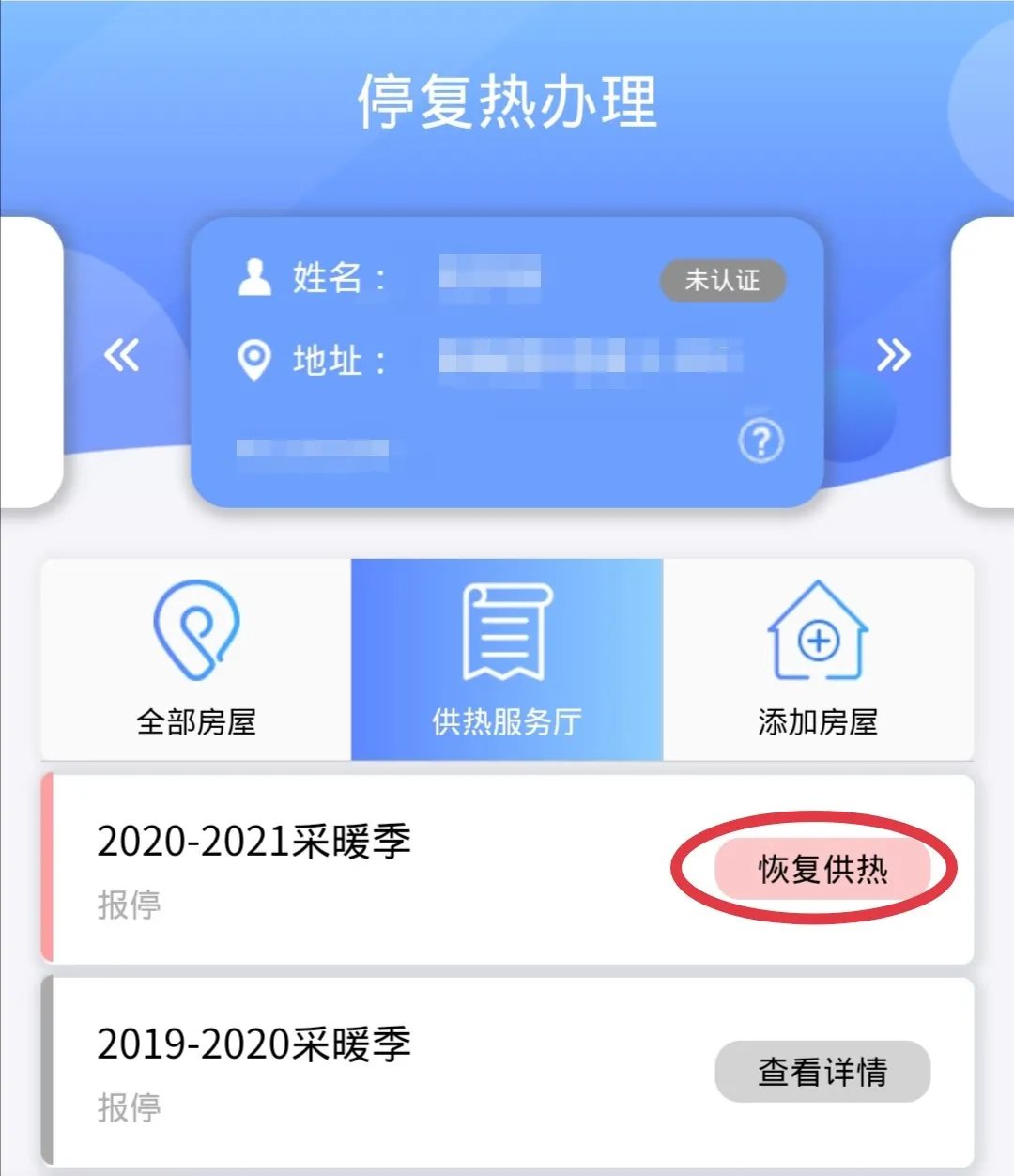Switch to 供热服务厅

(x=507, y=659)
